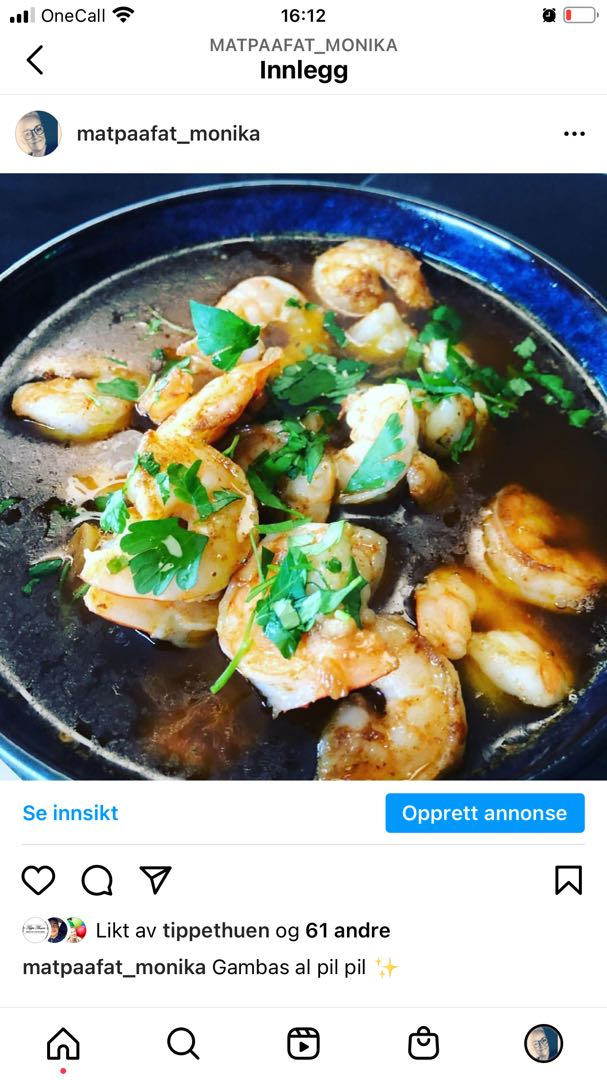Open matpaafat_monika's profile picture in the post header
The image size is (607, 1080).
[38, 134]
